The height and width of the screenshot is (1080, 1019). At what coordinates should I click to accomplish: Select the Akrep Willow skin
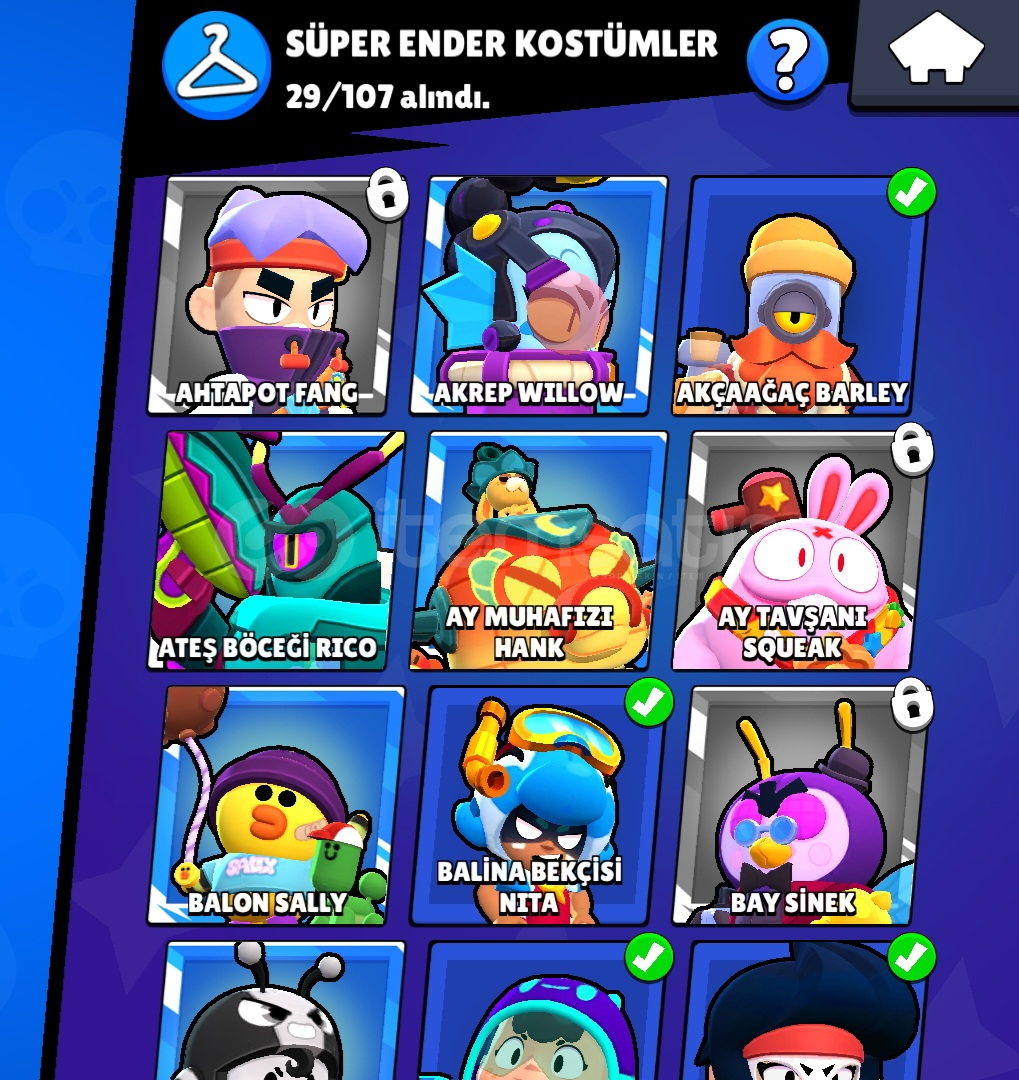coord(538,295)
